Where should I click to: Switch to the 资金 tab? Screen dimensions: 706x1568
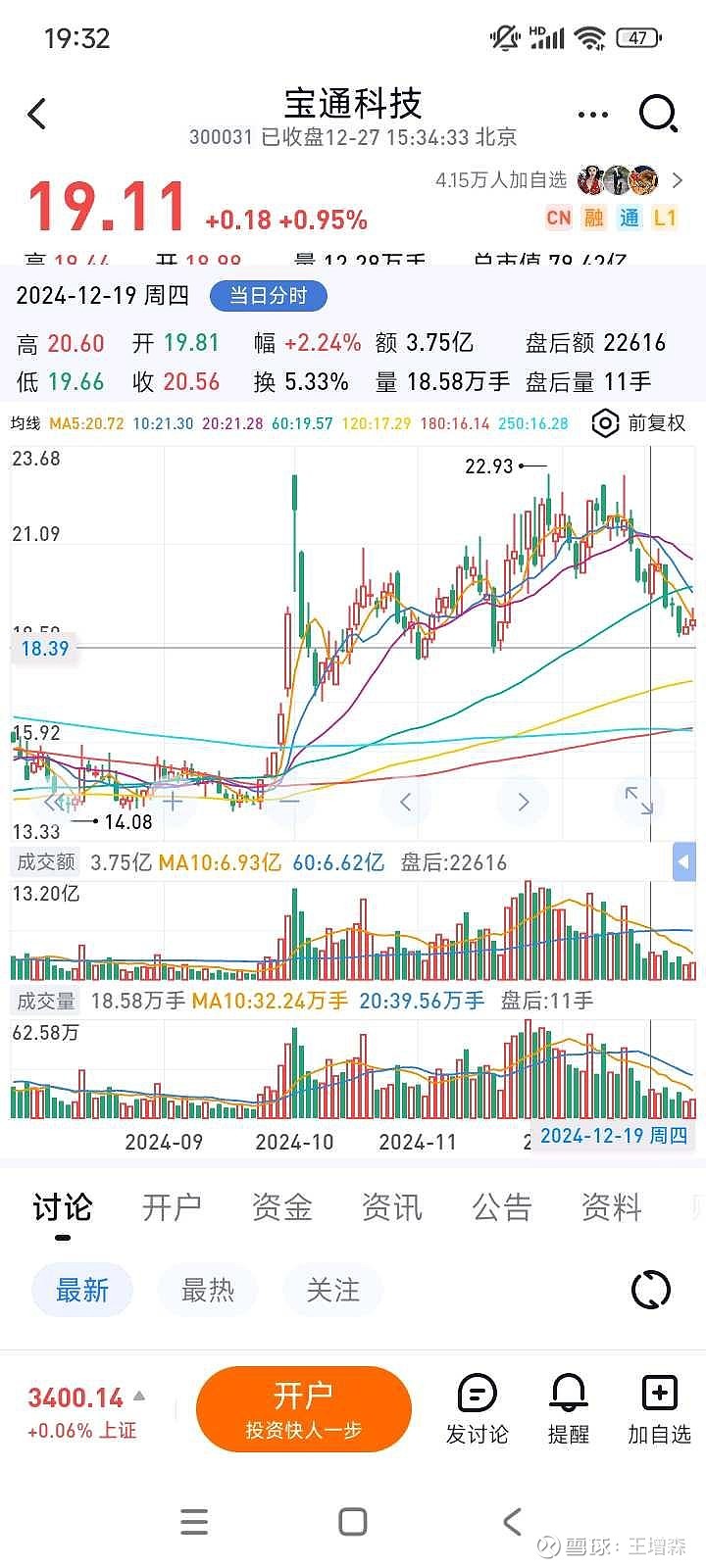281,1207
